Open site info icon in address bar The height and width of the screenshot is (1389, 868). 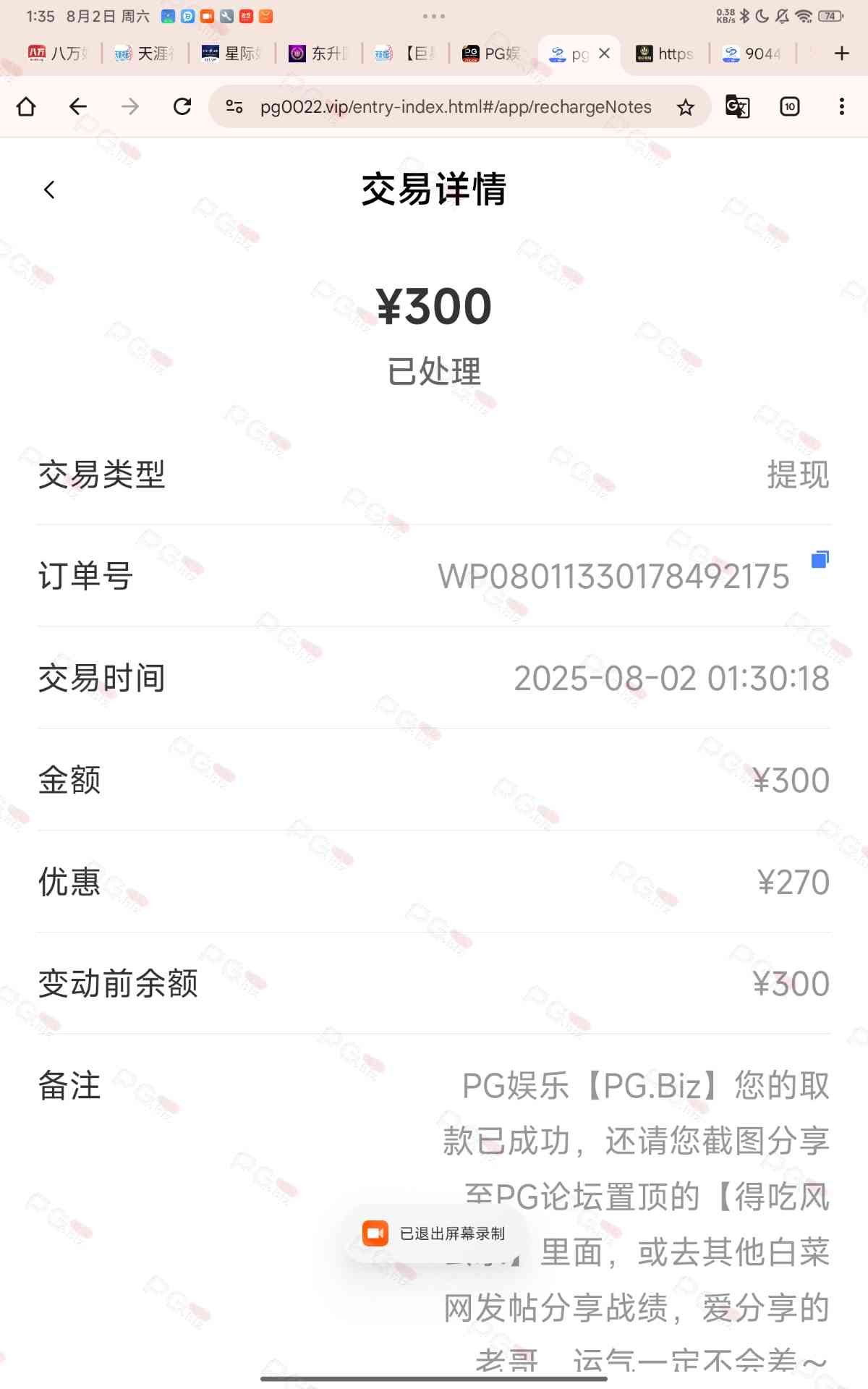click(x=234, y=107)
